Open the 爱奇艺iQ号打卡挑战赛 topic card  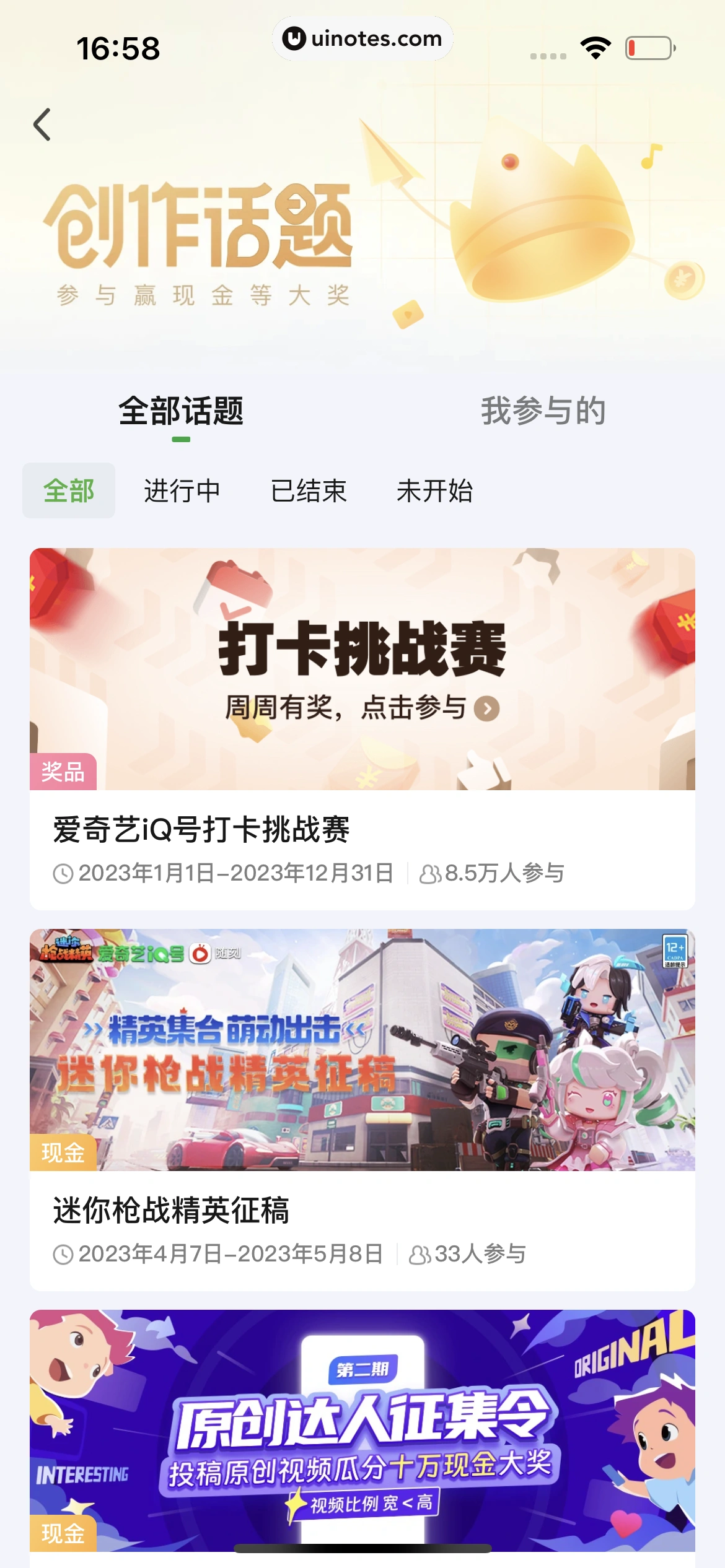[x=362, y=728]
